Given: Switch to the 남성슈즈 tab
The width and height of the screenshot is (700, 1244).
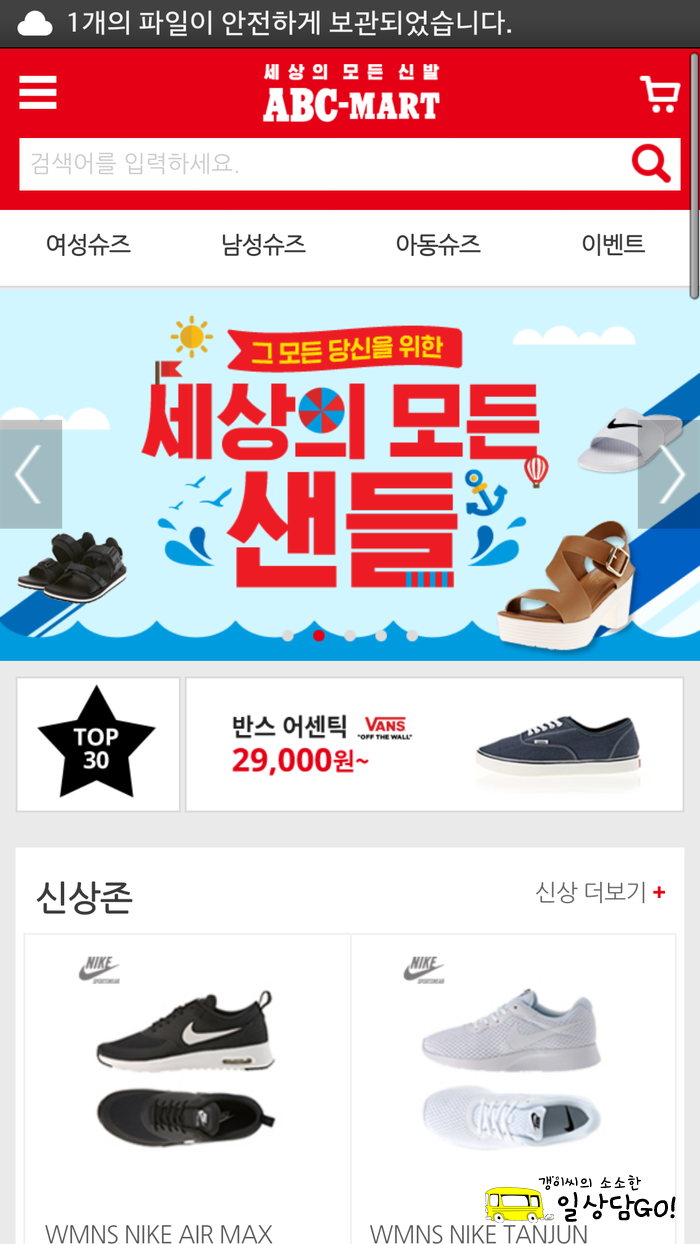Looking at the screenshot, I should pyautogui.click(x=263, y=245).
